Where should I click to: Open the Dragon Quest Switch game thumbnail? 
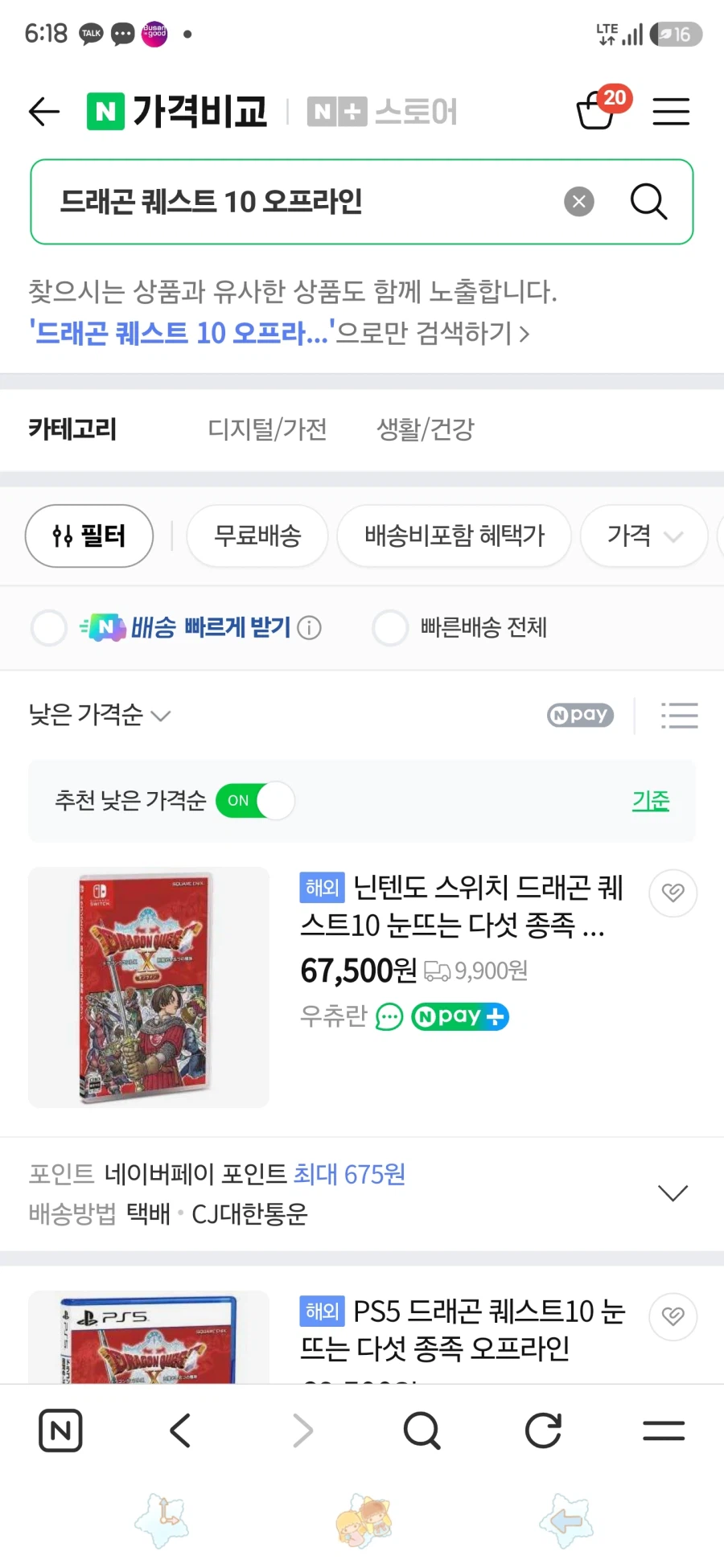pos(148,987)
